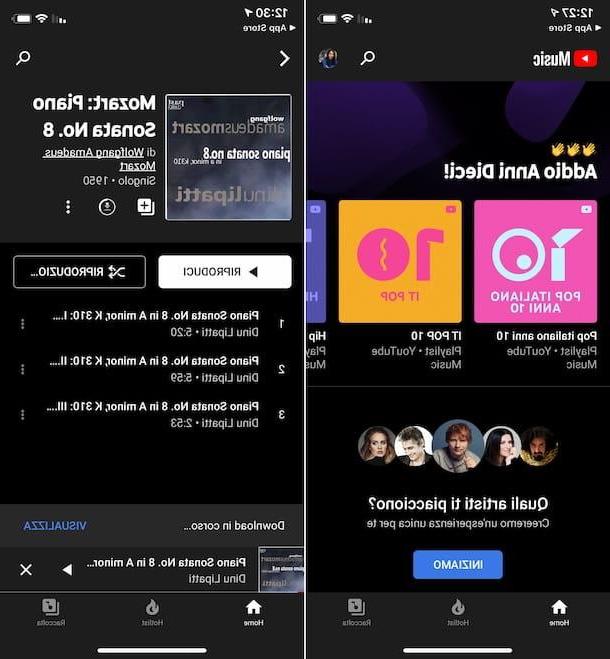Download the Mozart Piano Sonata album
The width and height of the screenshot is (610, 659).
tap(107, 207)
